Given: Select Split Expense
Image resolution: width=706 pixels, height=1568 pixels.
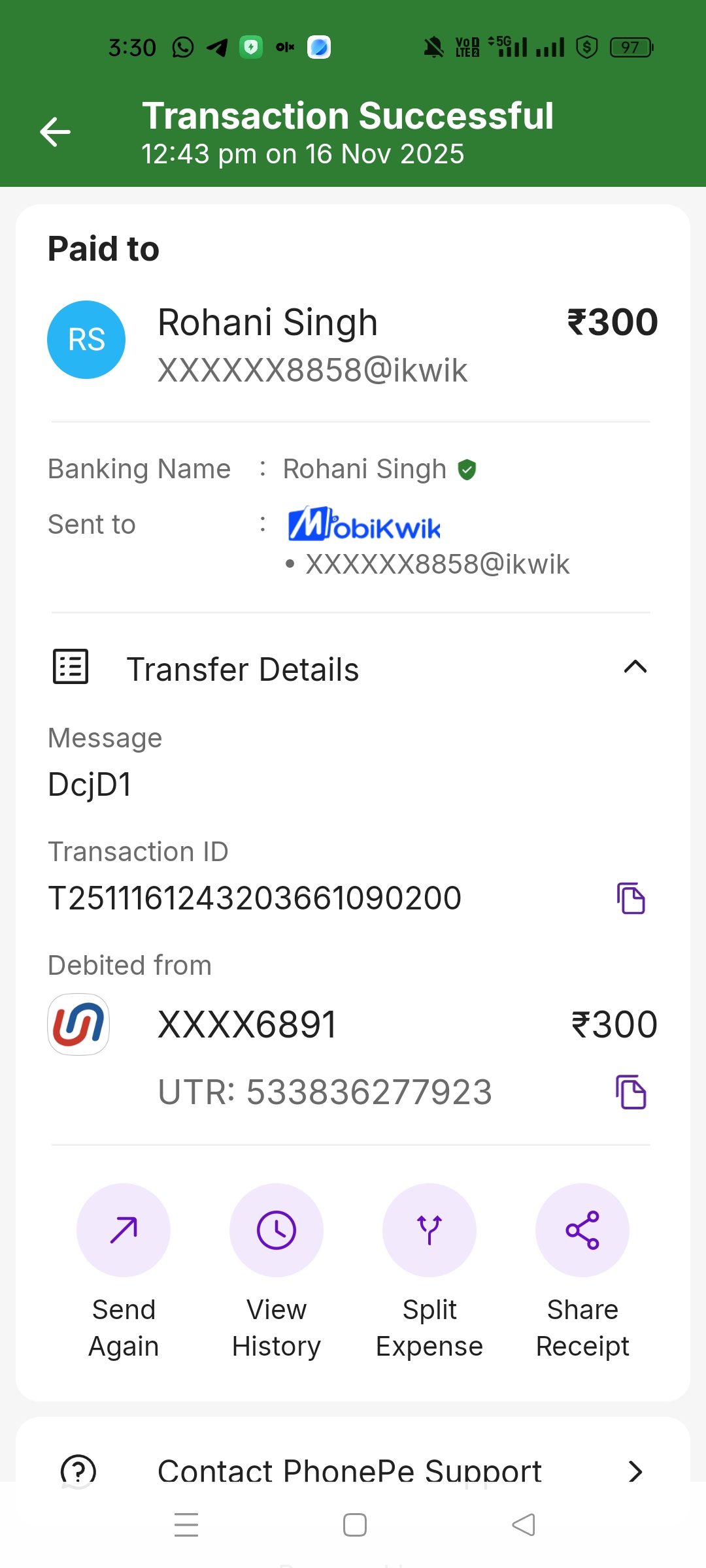Looking at the screenshot, I should [x=429, y=1230].
